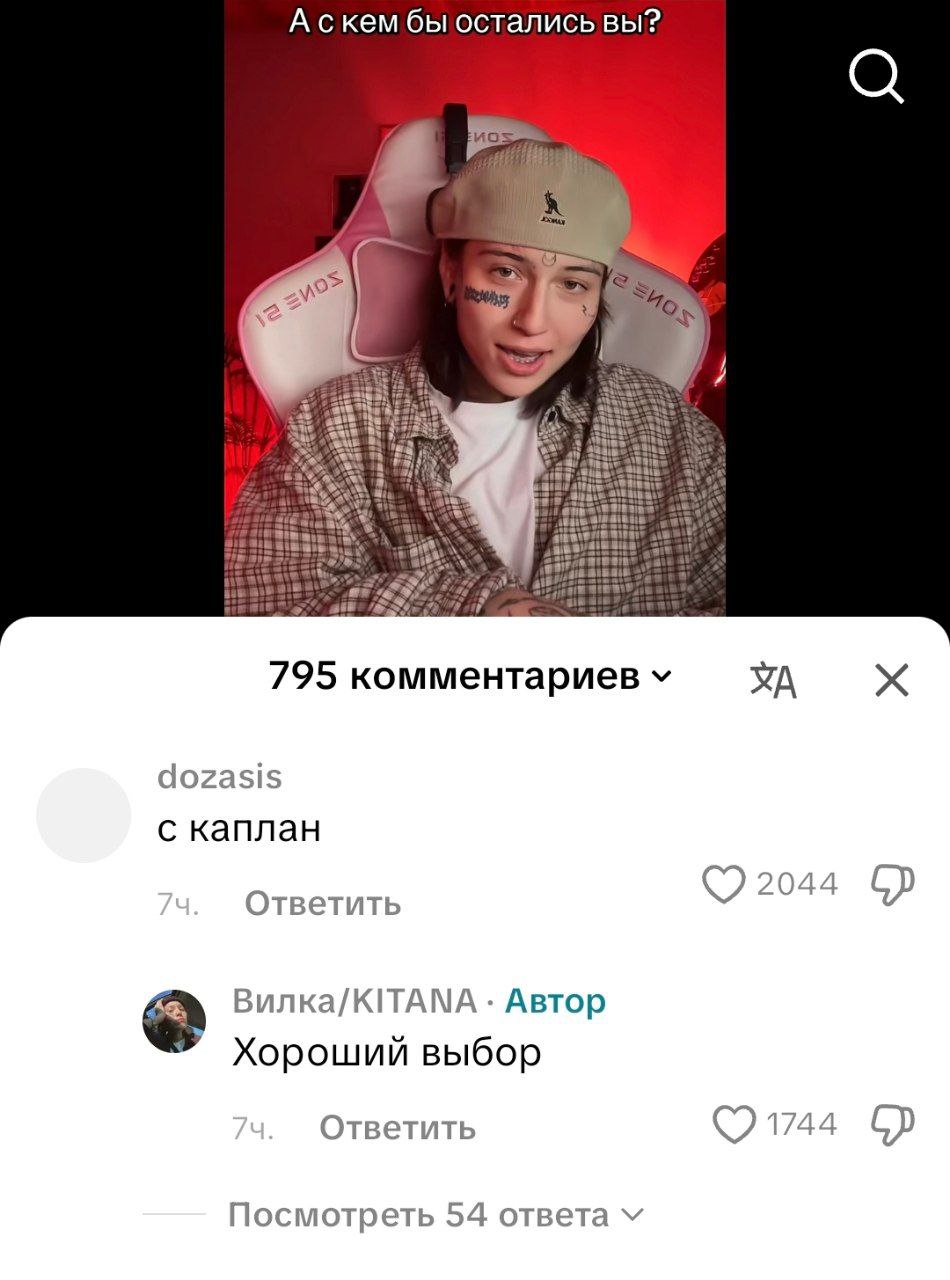Expand Посмотреть 54 ответа
Image resolution: width=950 pixels, height=1280 pixels.
coord(437,1215)
